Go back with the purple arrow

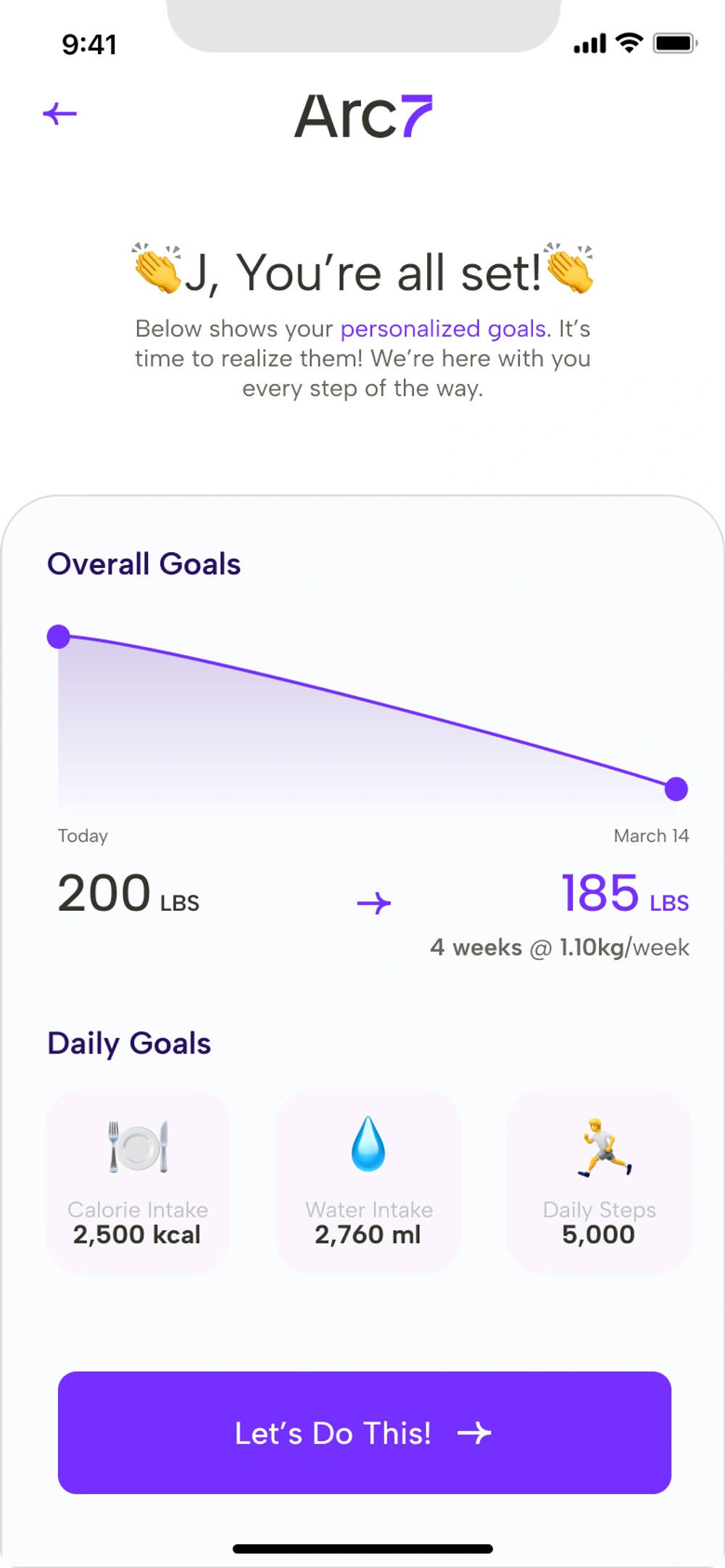tap(60, 114)
